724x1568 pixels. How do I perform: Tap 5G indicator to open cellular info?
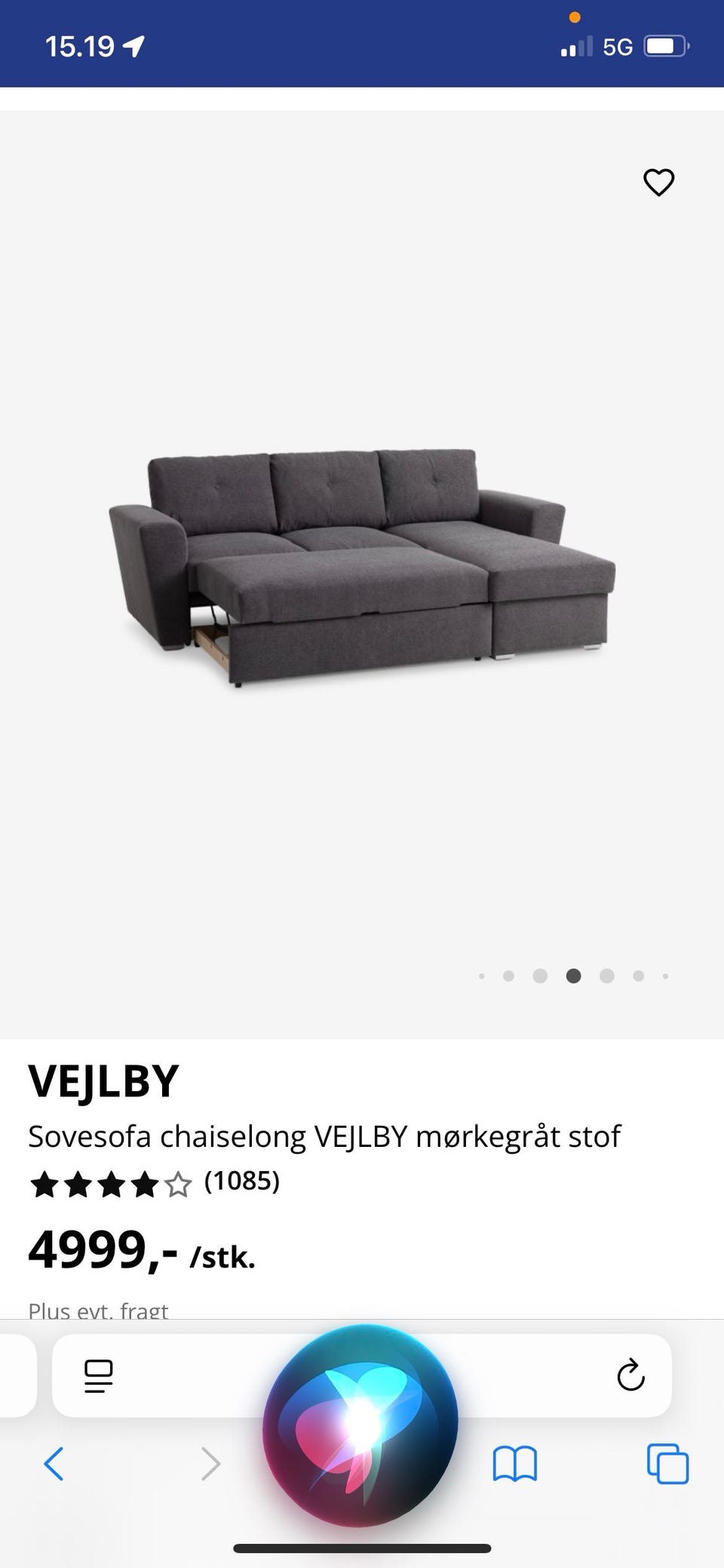(x=618, y=45)
